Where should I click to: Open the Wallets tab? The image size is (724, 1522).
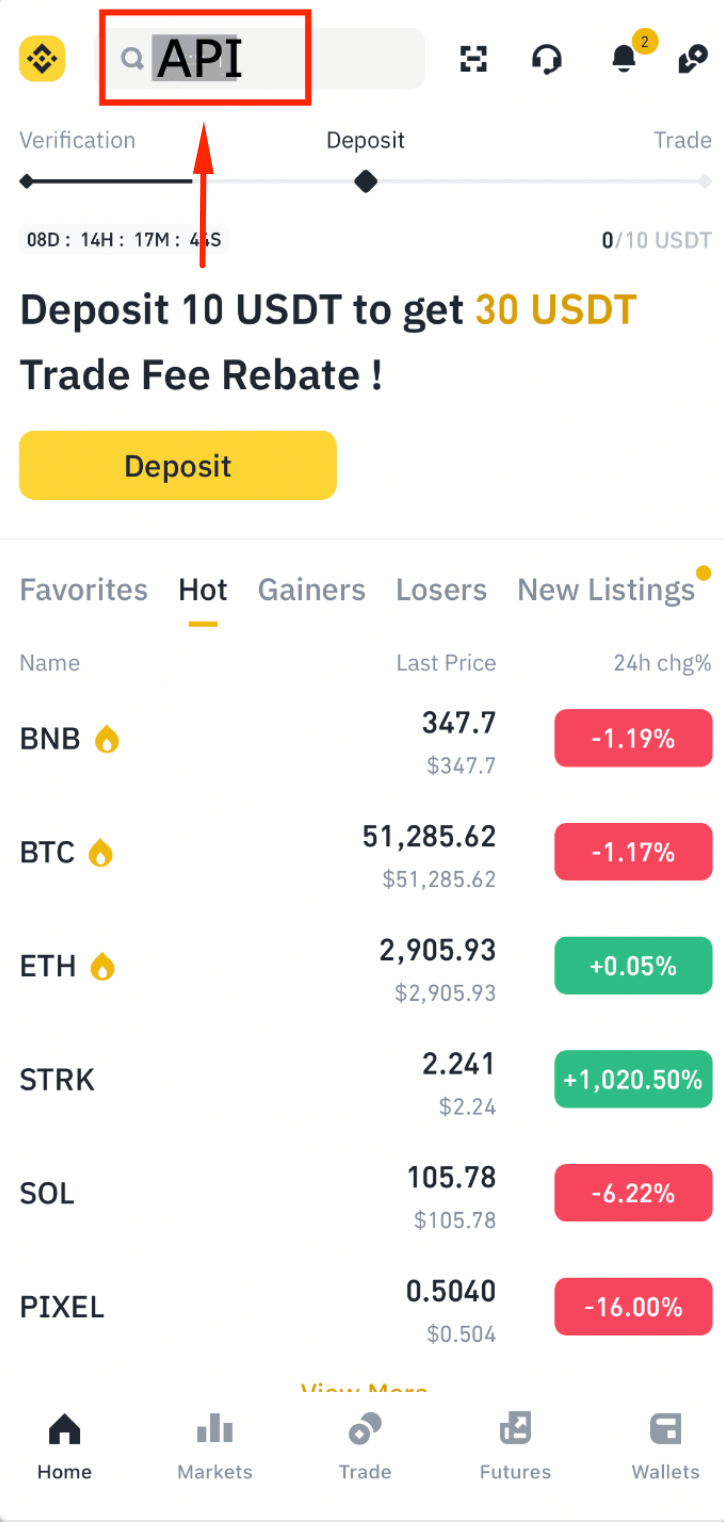(x=665, y=1446)
